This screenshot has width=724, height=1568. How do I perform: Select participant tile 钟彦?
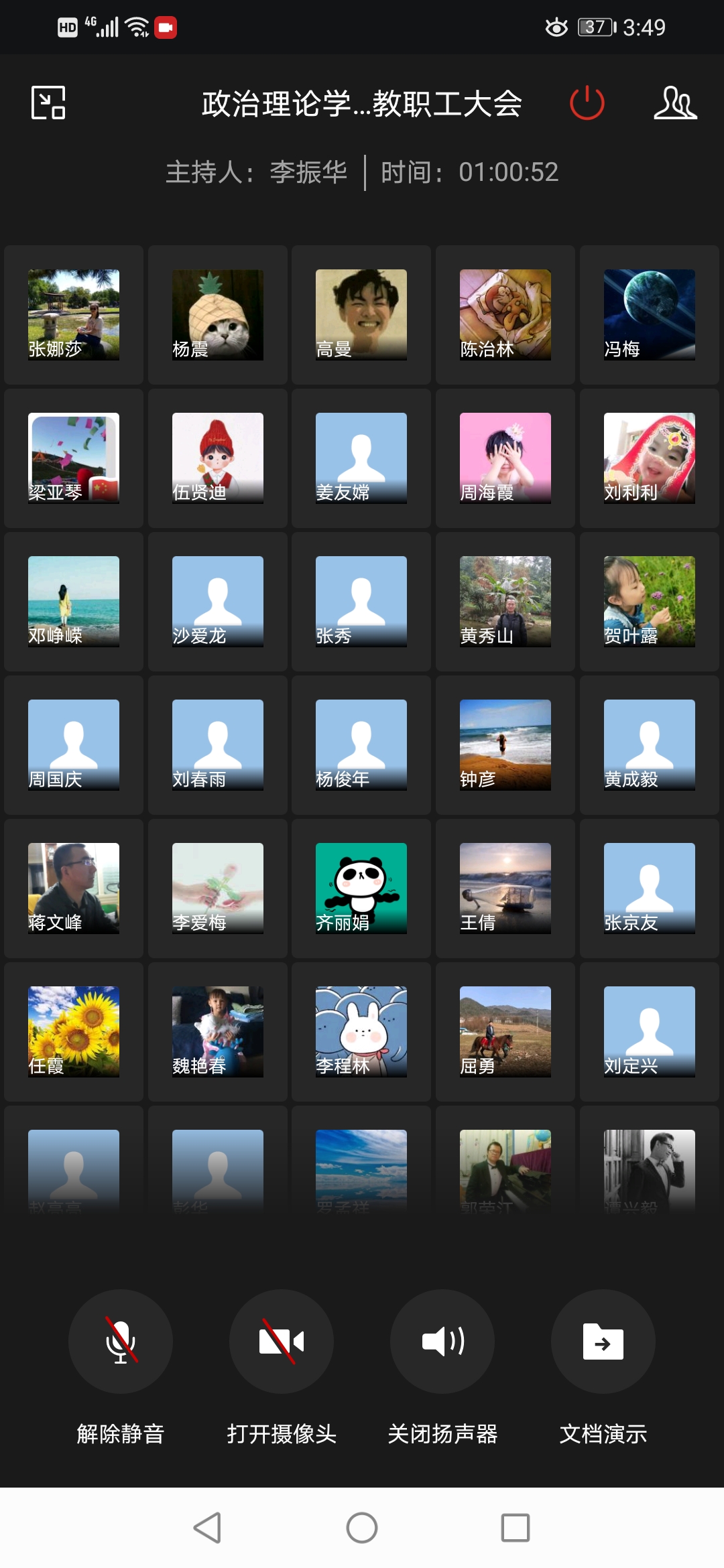pos(505,745)
